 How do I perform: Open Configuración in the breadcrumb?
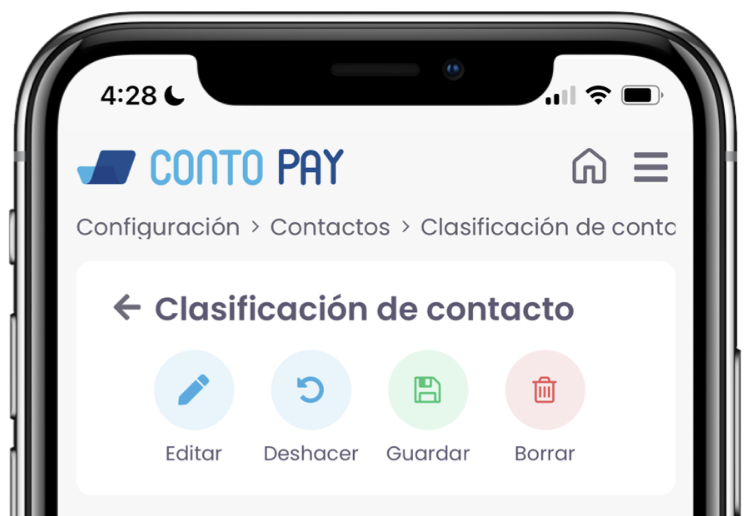pyautogui.click(x=158, y=227)
